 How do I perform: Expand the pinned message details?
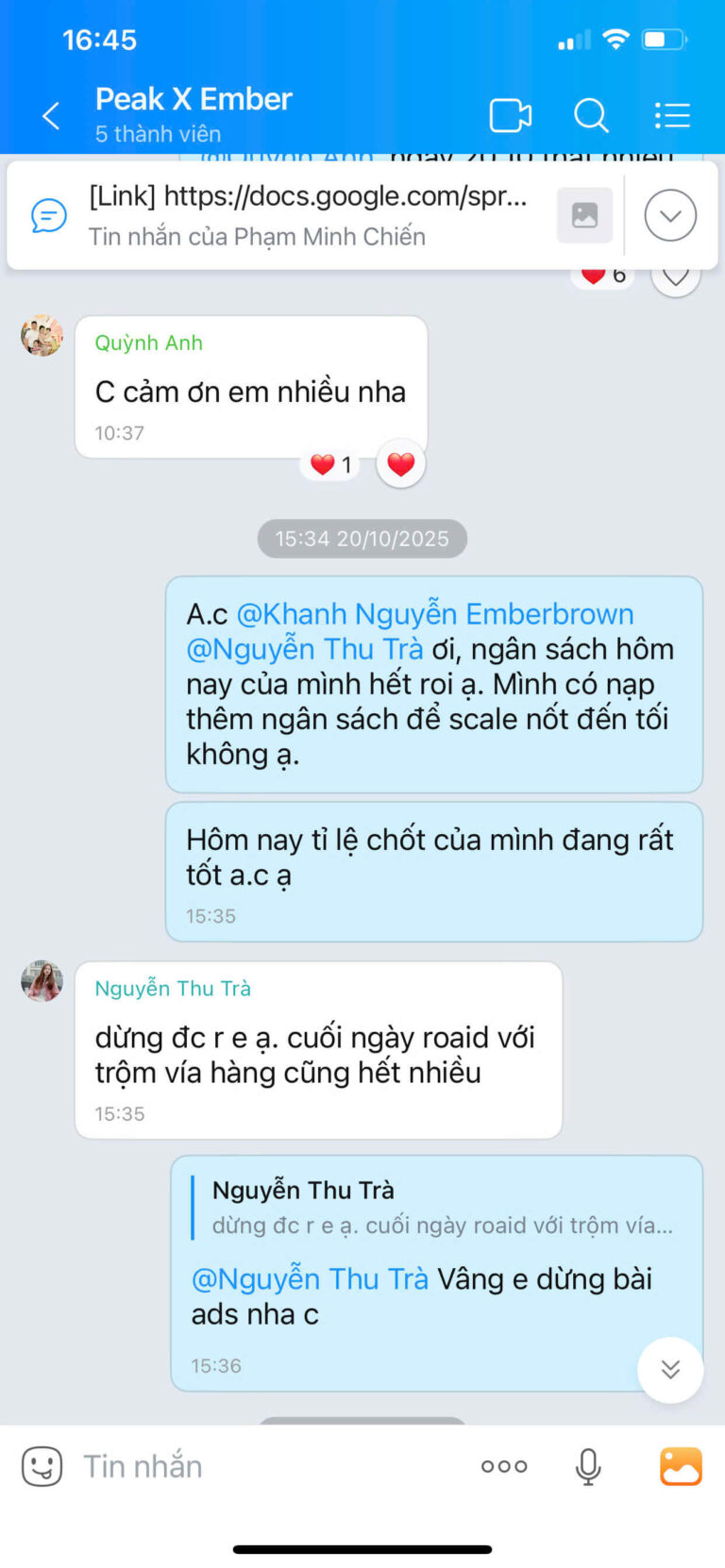[x=670, y=215]
